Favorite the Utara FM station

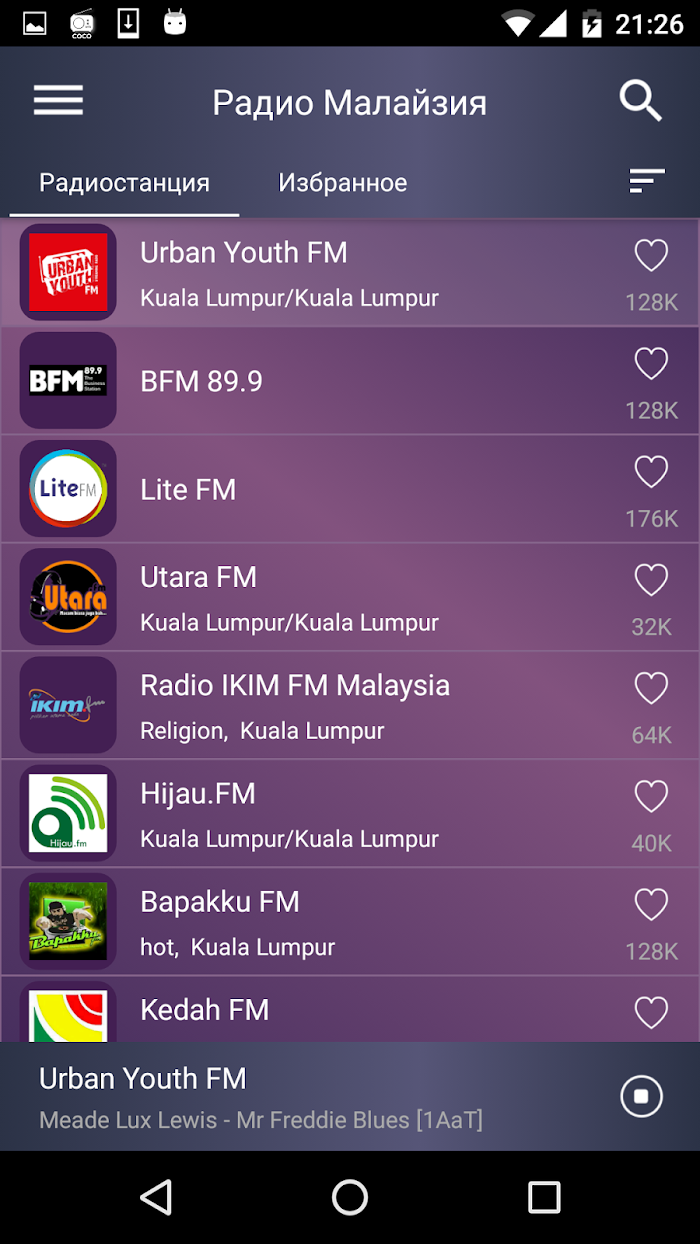[651, 580]
